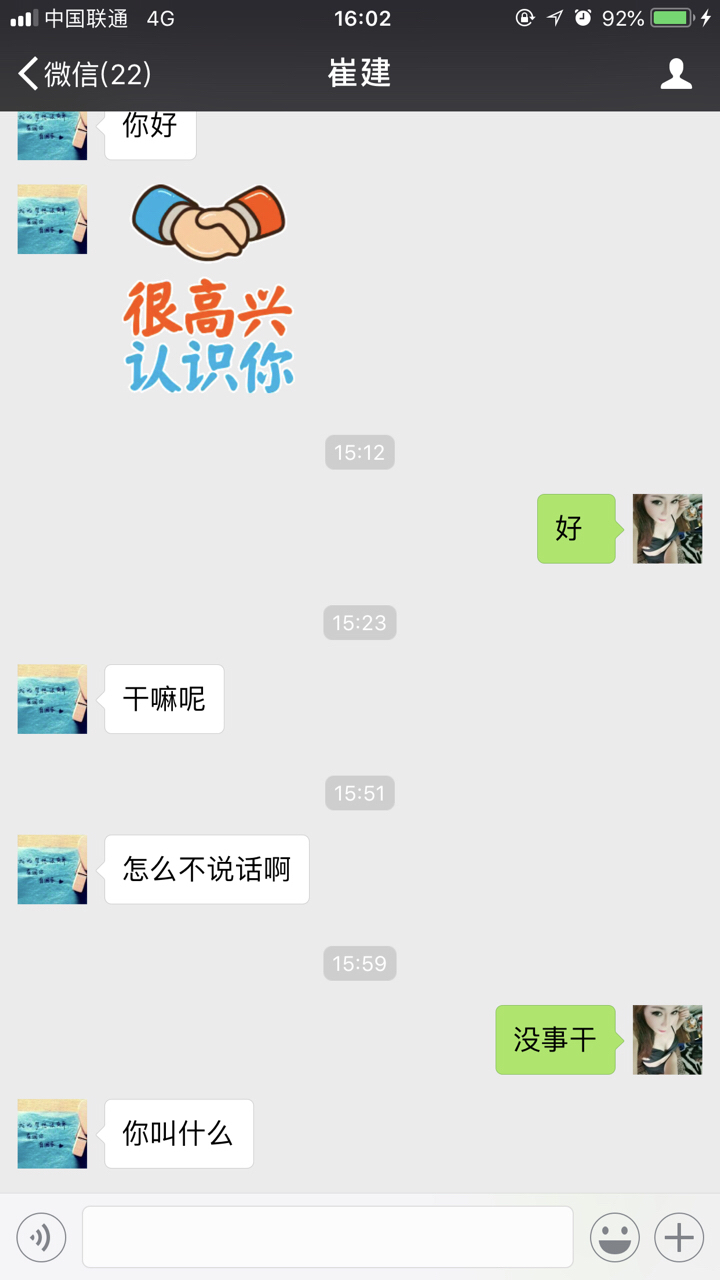Open chat details via the profile icon
The image size is (720, 1280).
pyautogui.click(x=676, y=74)
